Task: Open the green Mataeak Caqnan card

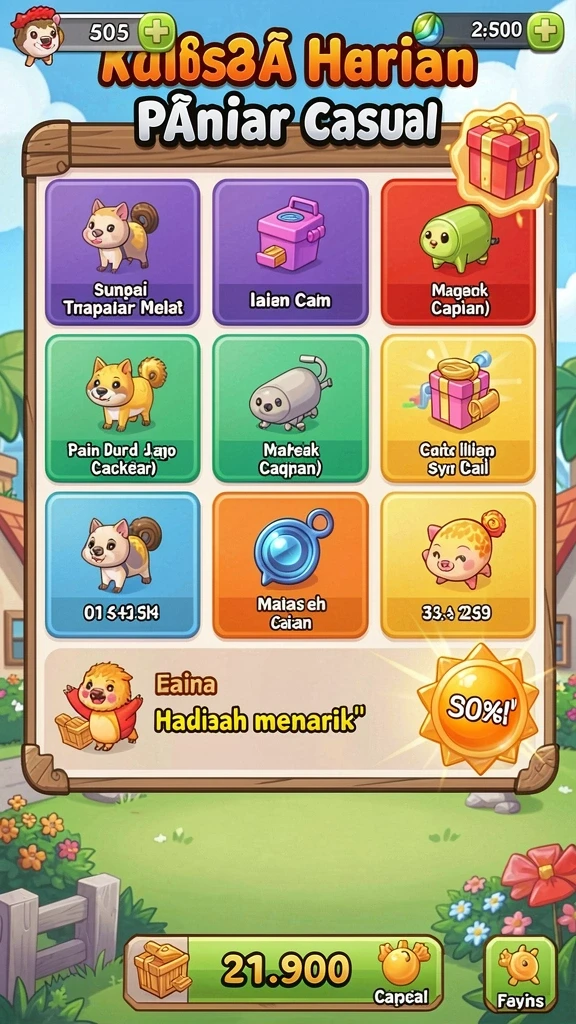Action: tap(291, 408)
